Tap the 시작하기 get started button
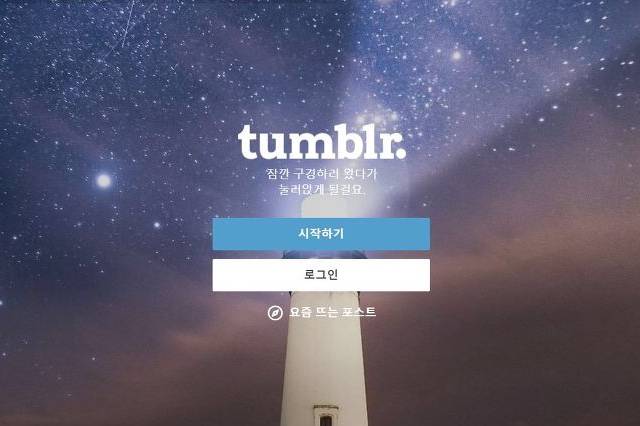This screenshot has height=426, width=640. tap(321, 234)
